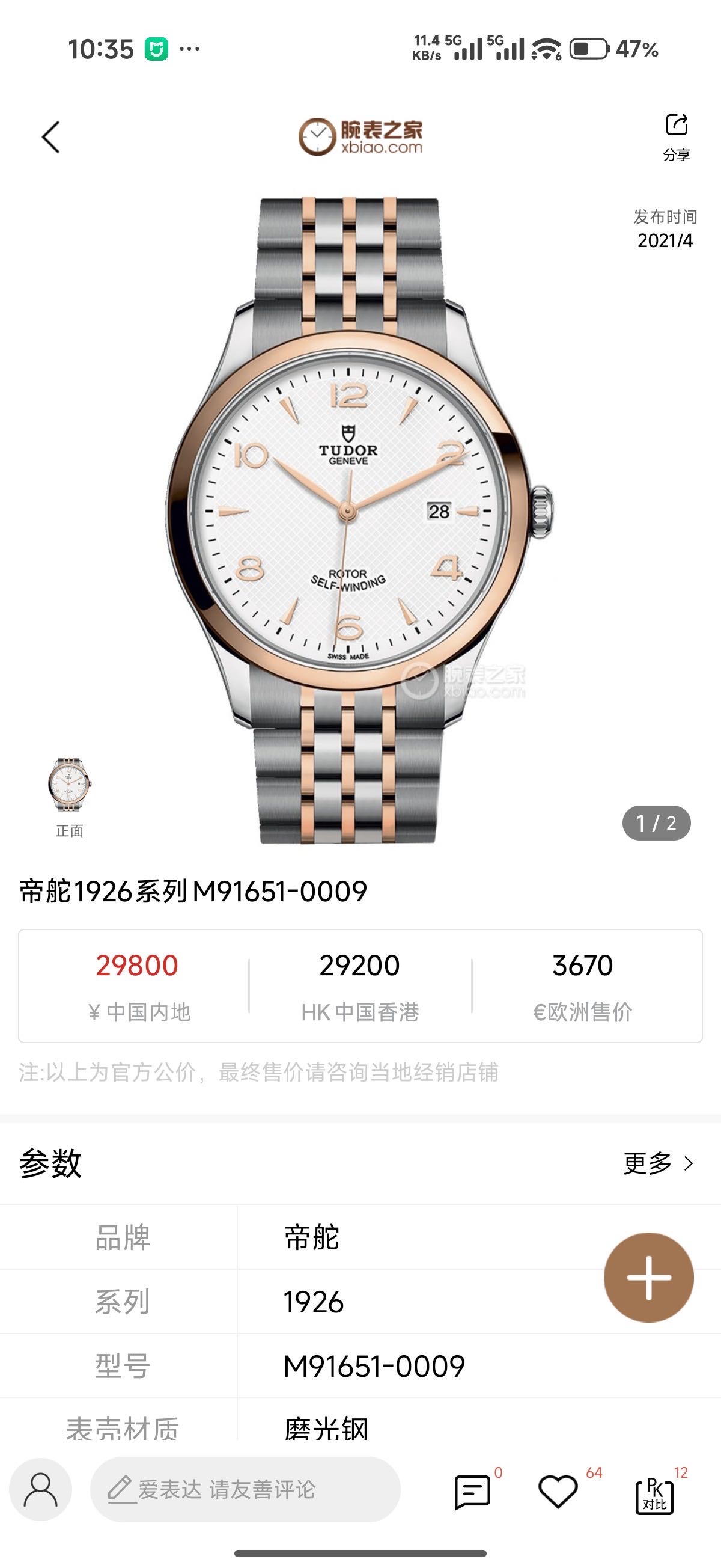Image resolution: width=721 pixels, height=1568 pixels.
Task: Share this watch page (分享)
Action: tap(676, 137)
